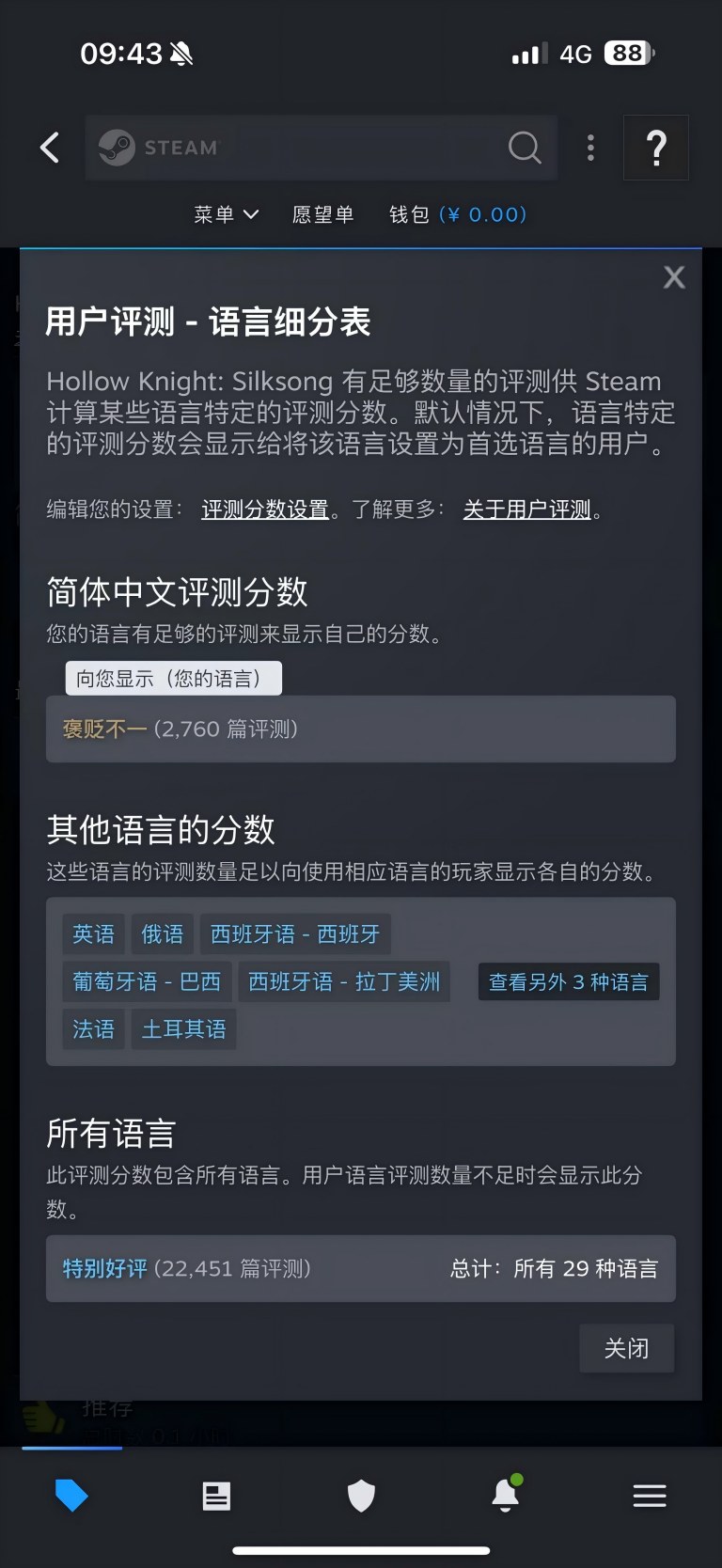Open the three-dot overflow menu

590,148
